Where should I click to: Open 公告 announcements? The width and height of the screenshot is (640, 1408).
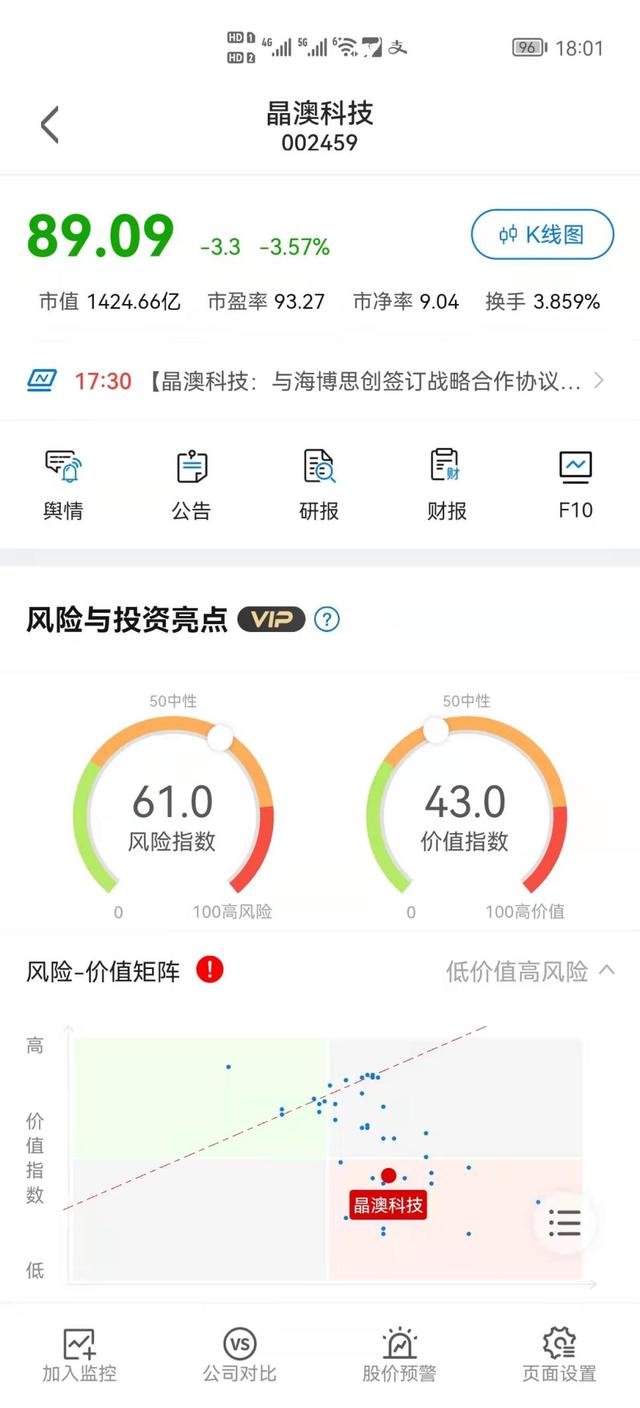(x=191, y=485)
